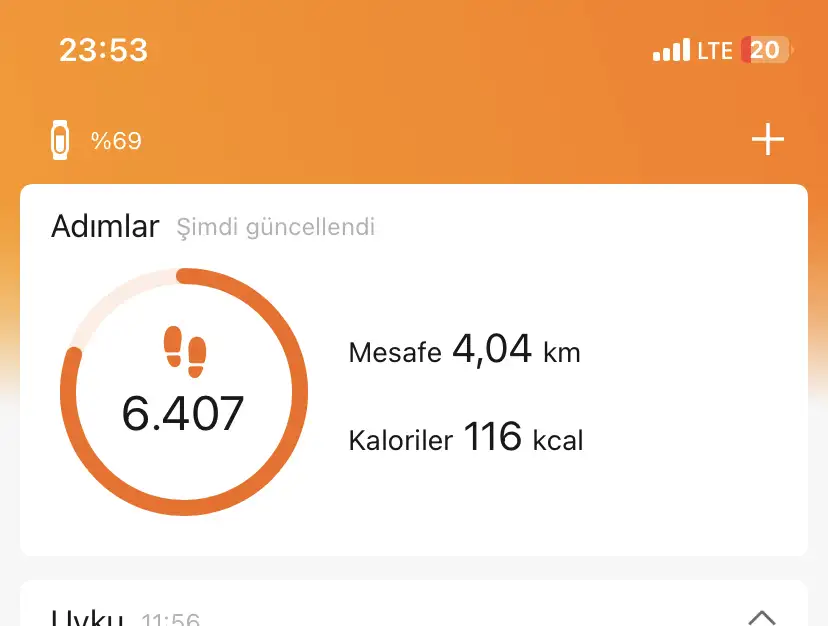Open the Adımlar steps card
The height and width of the screenshot is (626, 828).
tap(413, 370)
